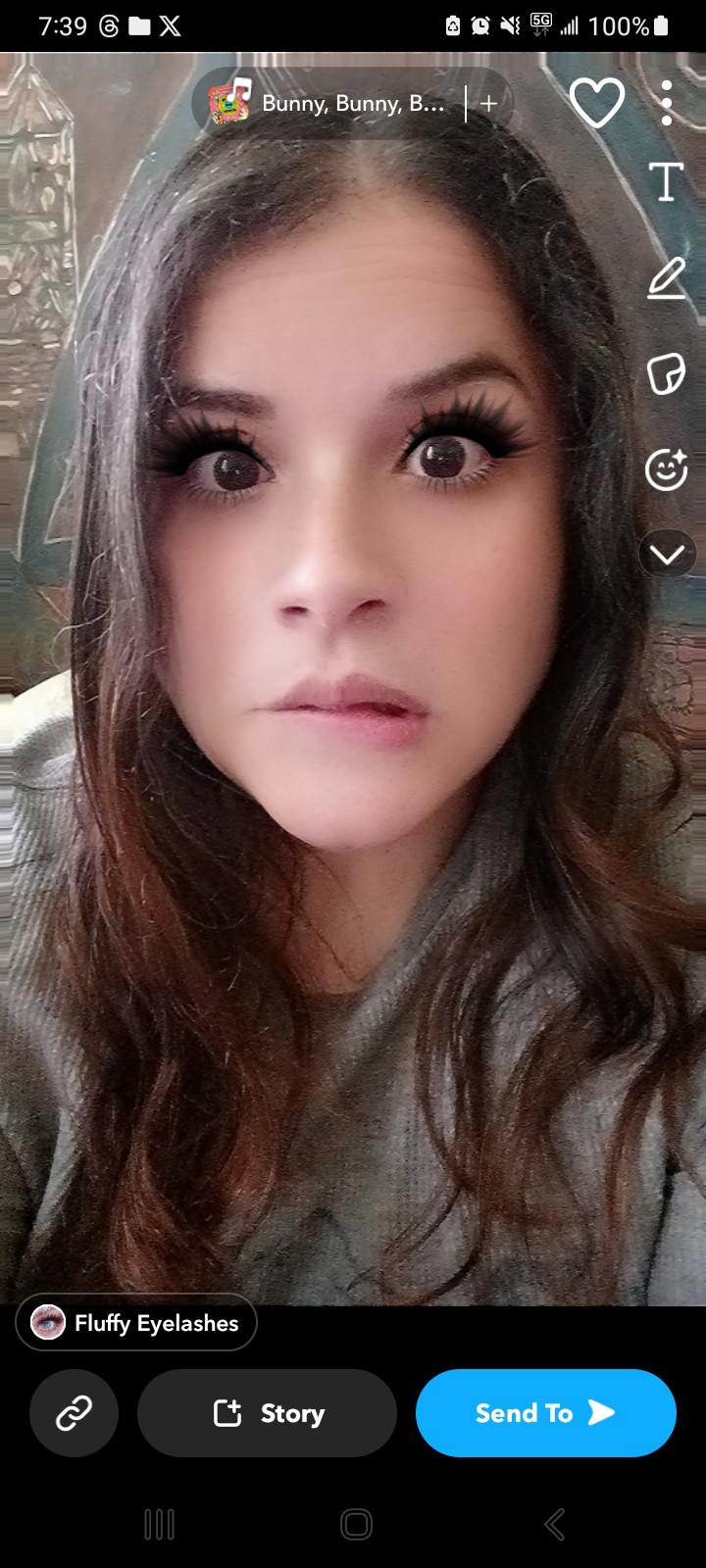Go back using the system back button
706x1568 pixels.
click(x=555, y=1524)
